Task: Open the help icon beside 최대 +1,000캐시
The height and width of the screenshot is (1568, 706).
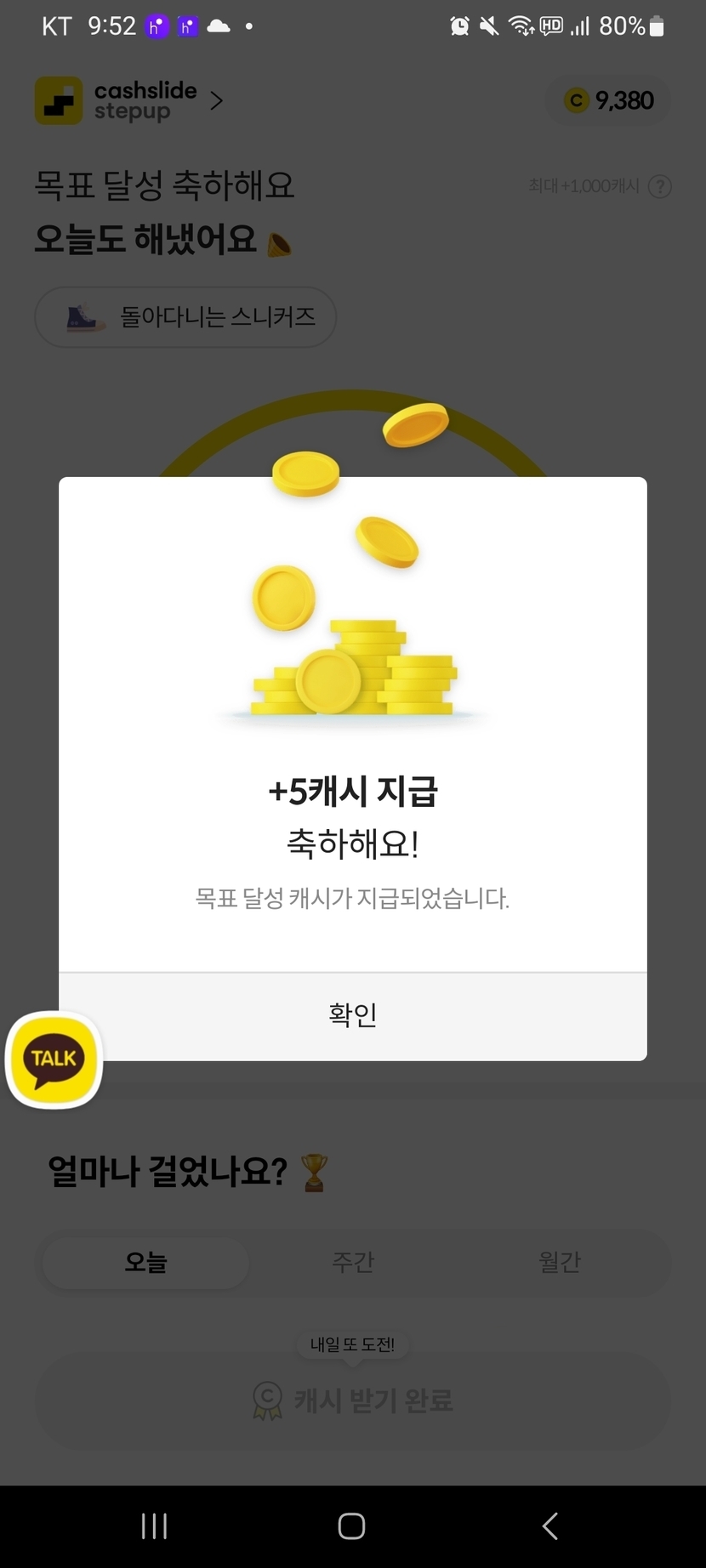Action: click(x=660, y=186)
